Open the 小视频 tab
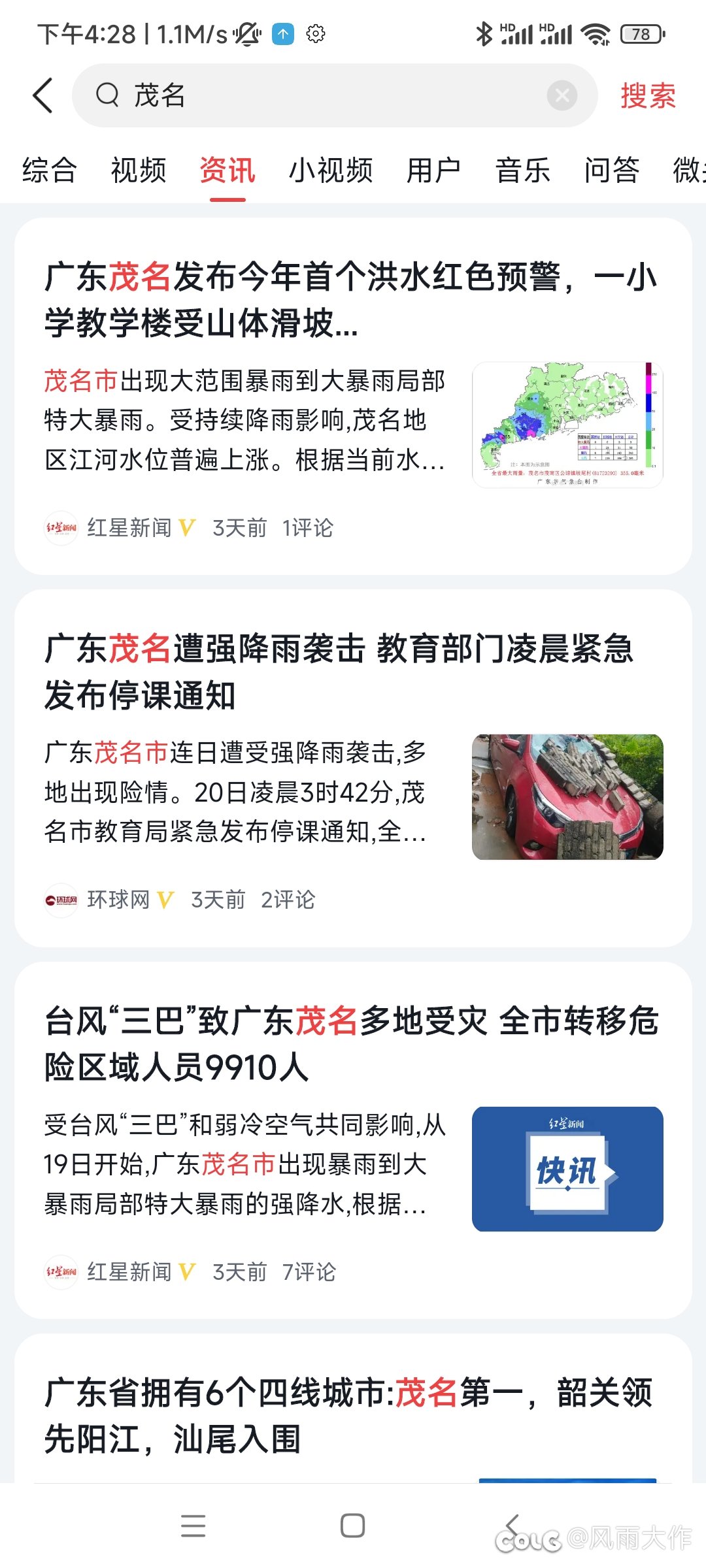706x1568 pixels. (331, 171)
